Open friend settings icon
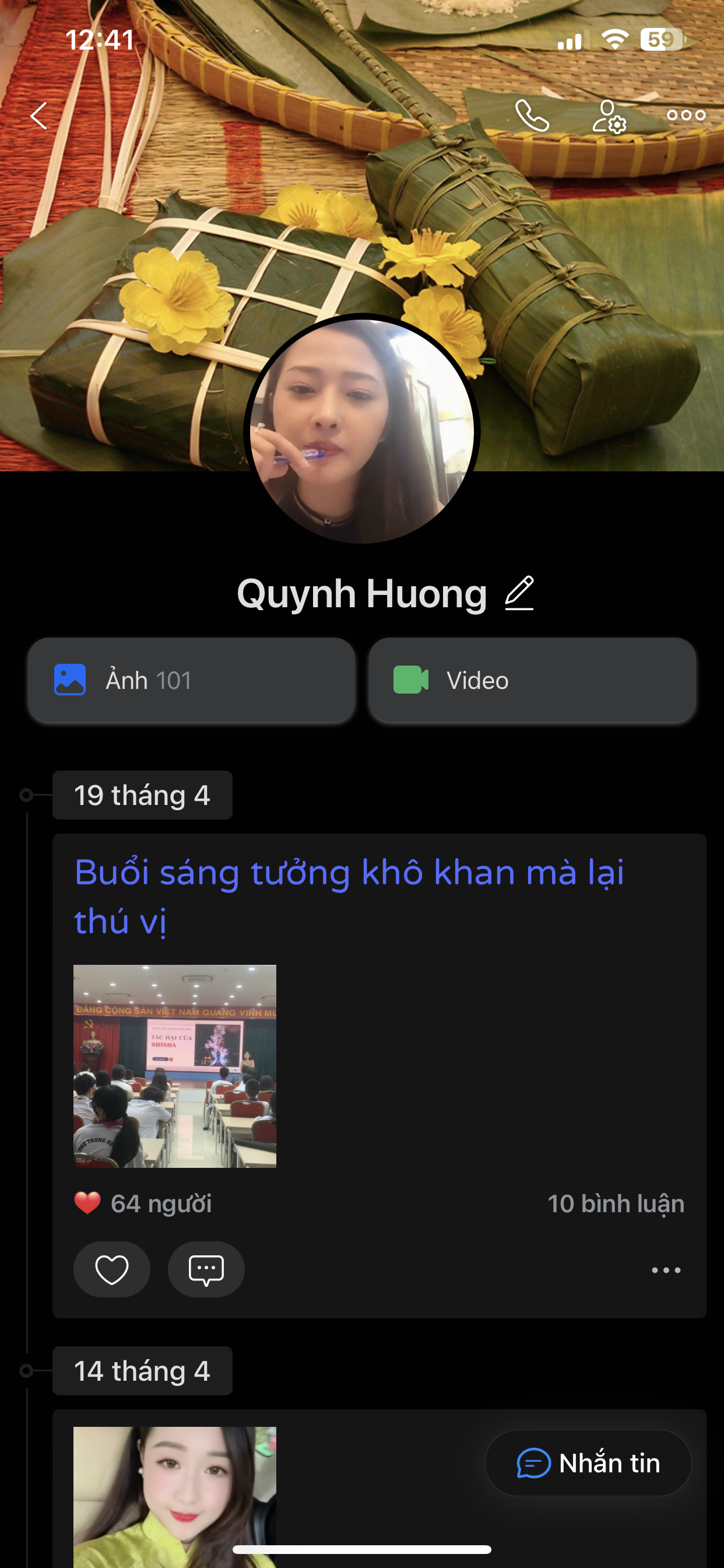This screenshot has width=724, height=1568. coord(609,116)
